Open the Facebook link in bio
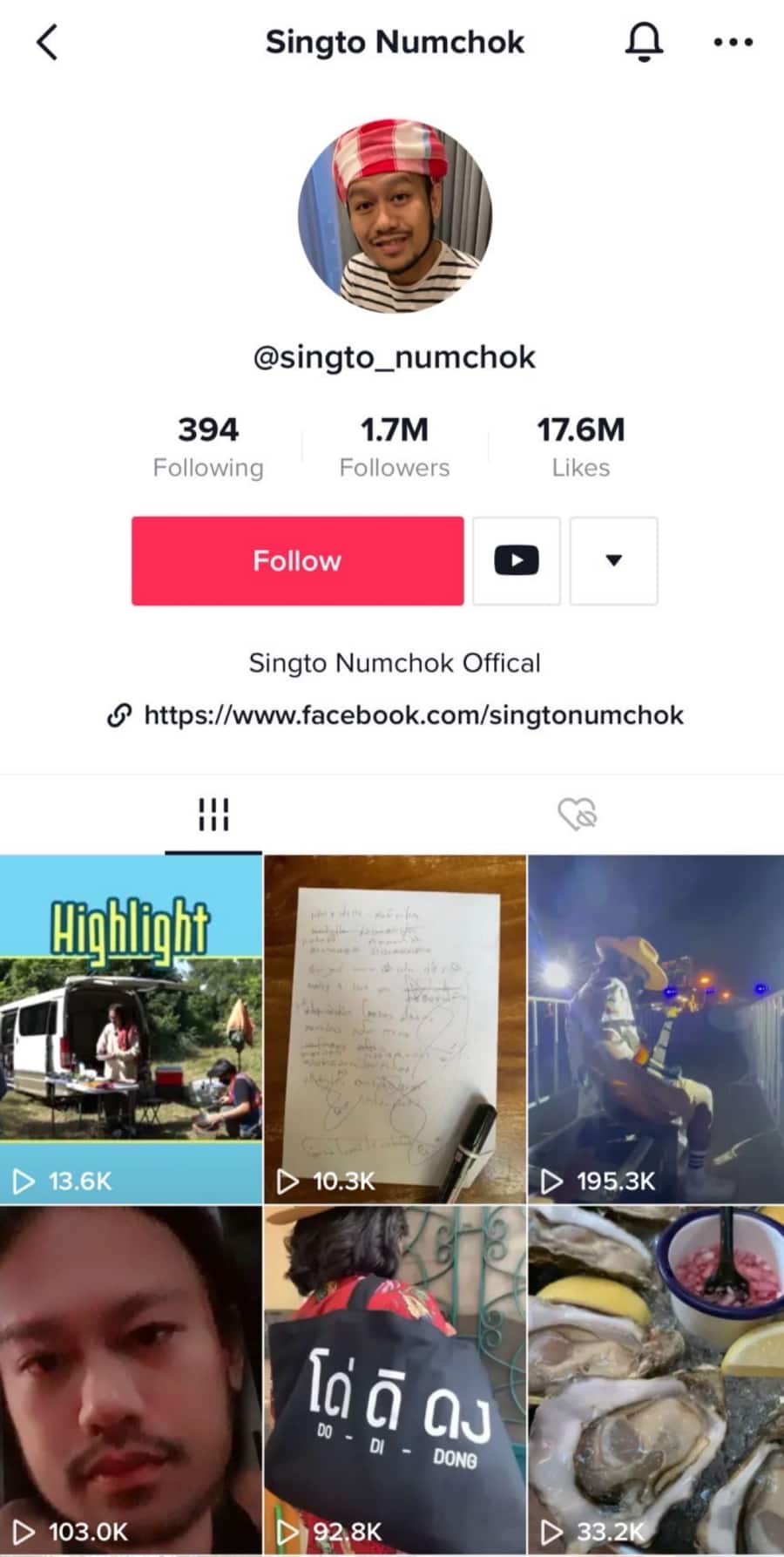The height and width of the screenshot is (1557, 784). [x=412, y=715]
